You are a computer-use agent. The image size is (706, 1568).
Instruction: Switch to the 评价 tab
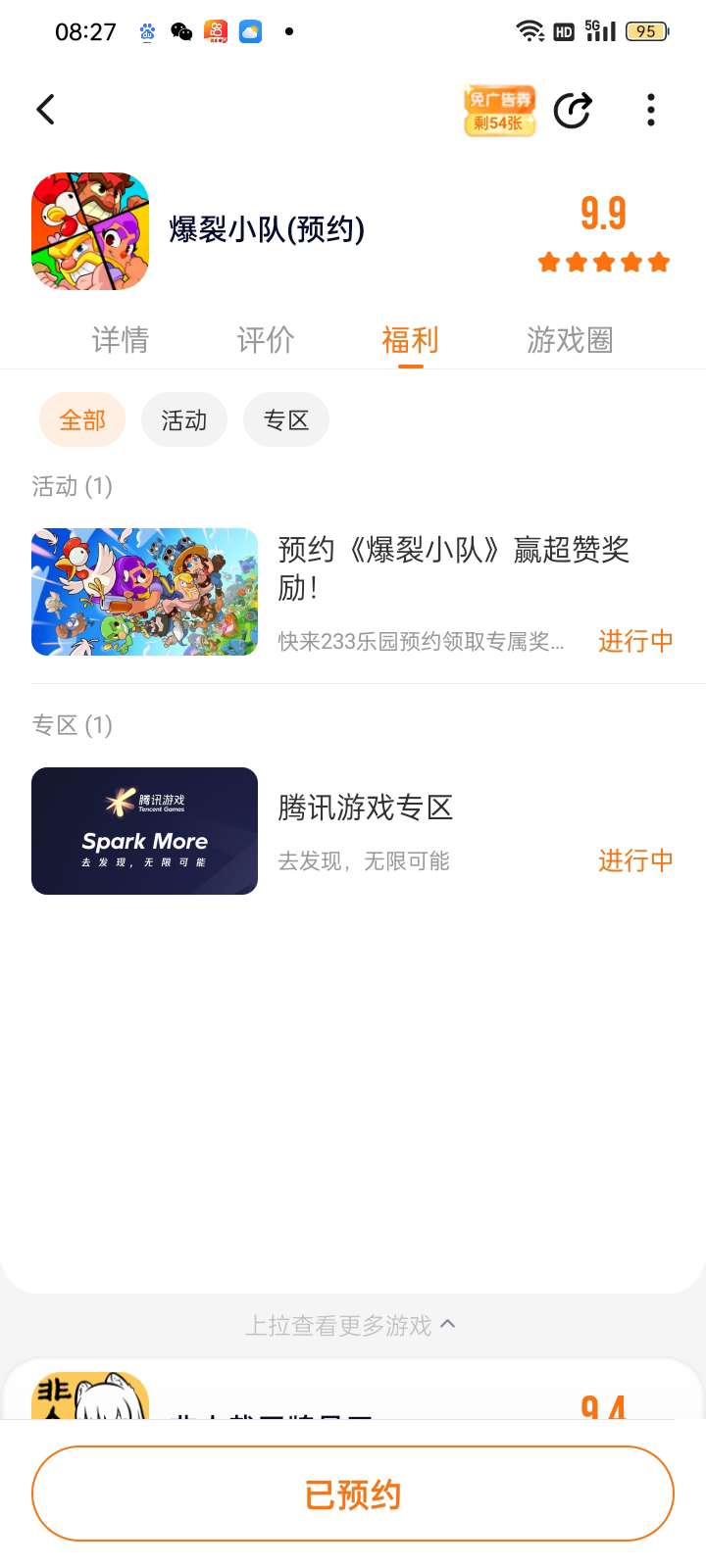click(265, 340)
